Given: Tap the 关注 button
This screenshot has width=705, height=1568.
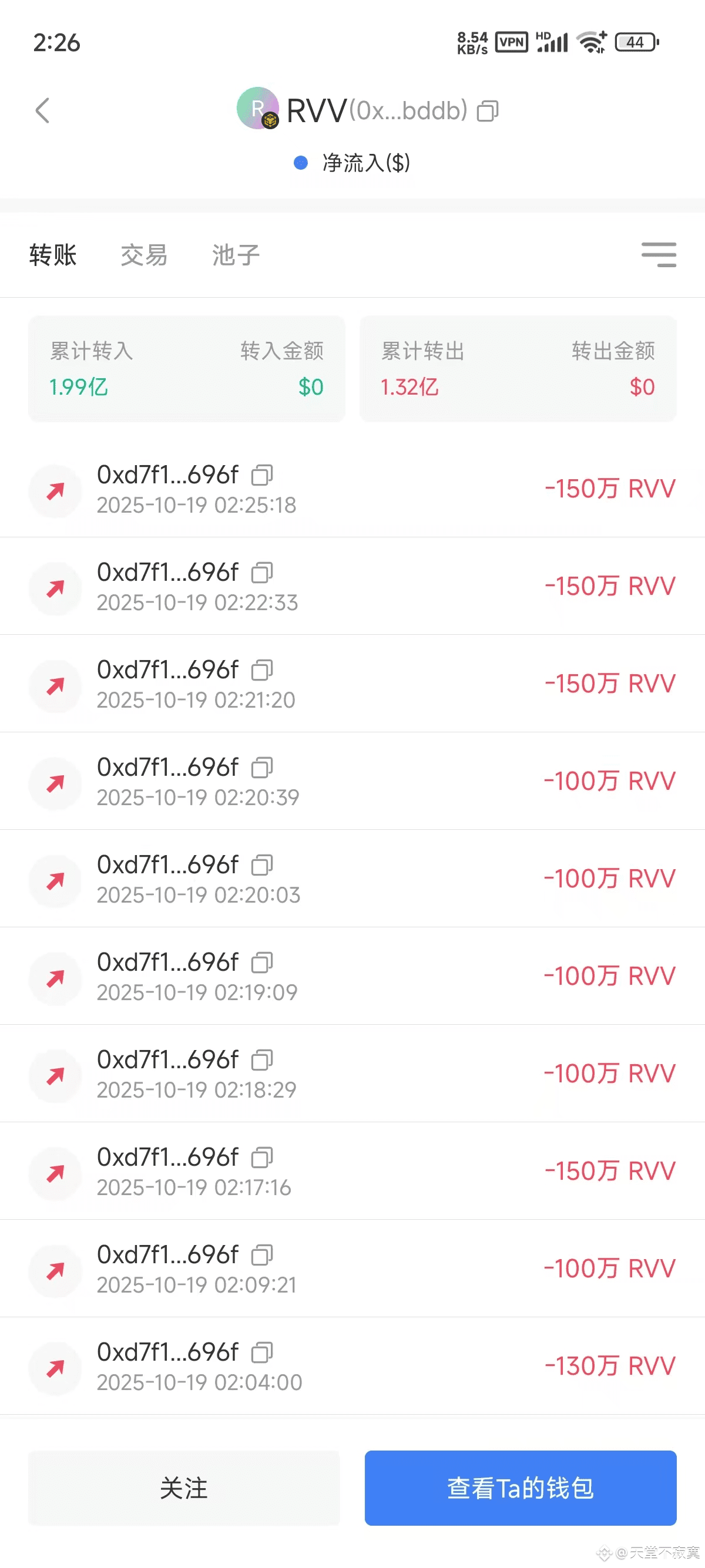Looking at the screenshot, I should tap(184, 1488).
